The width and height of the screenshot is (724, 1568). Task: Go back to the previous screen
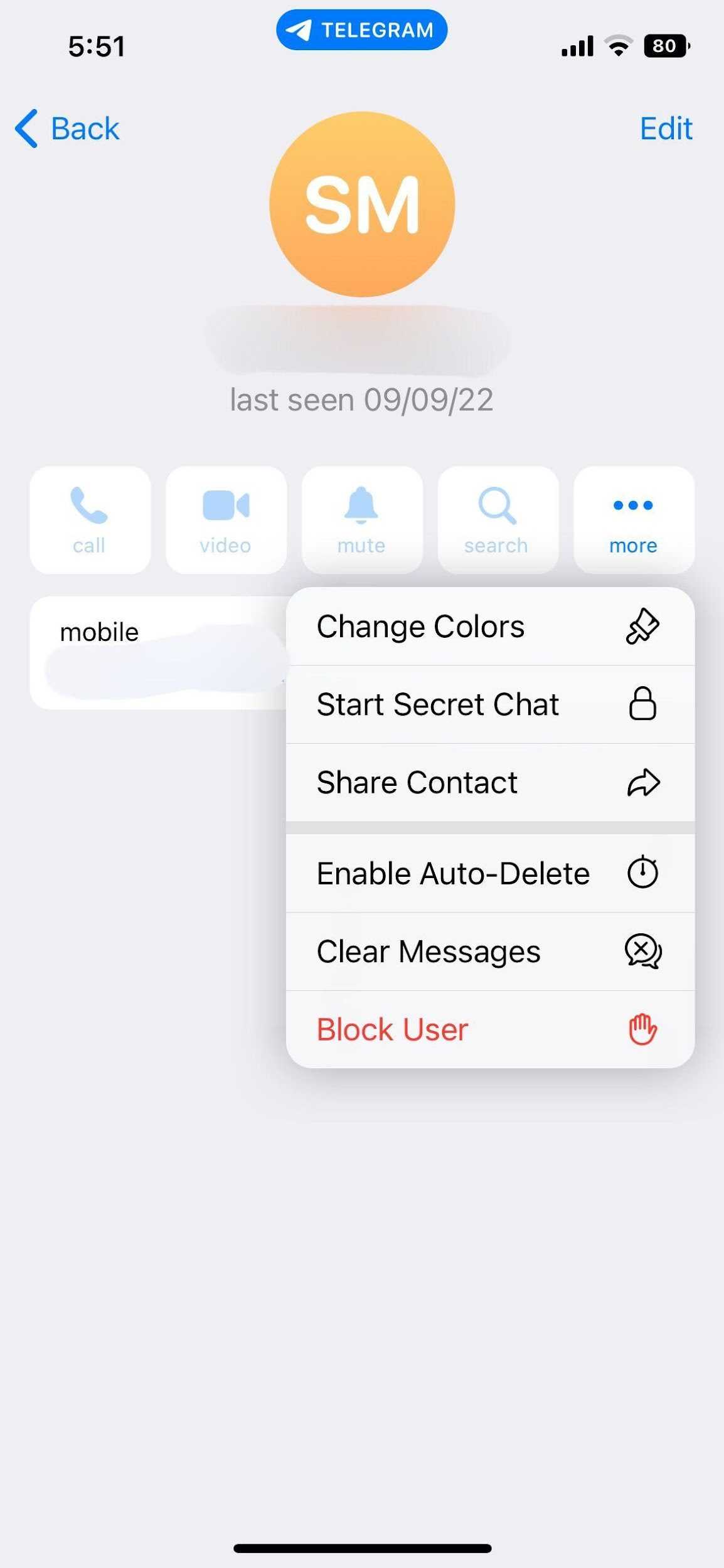point(68,129)
